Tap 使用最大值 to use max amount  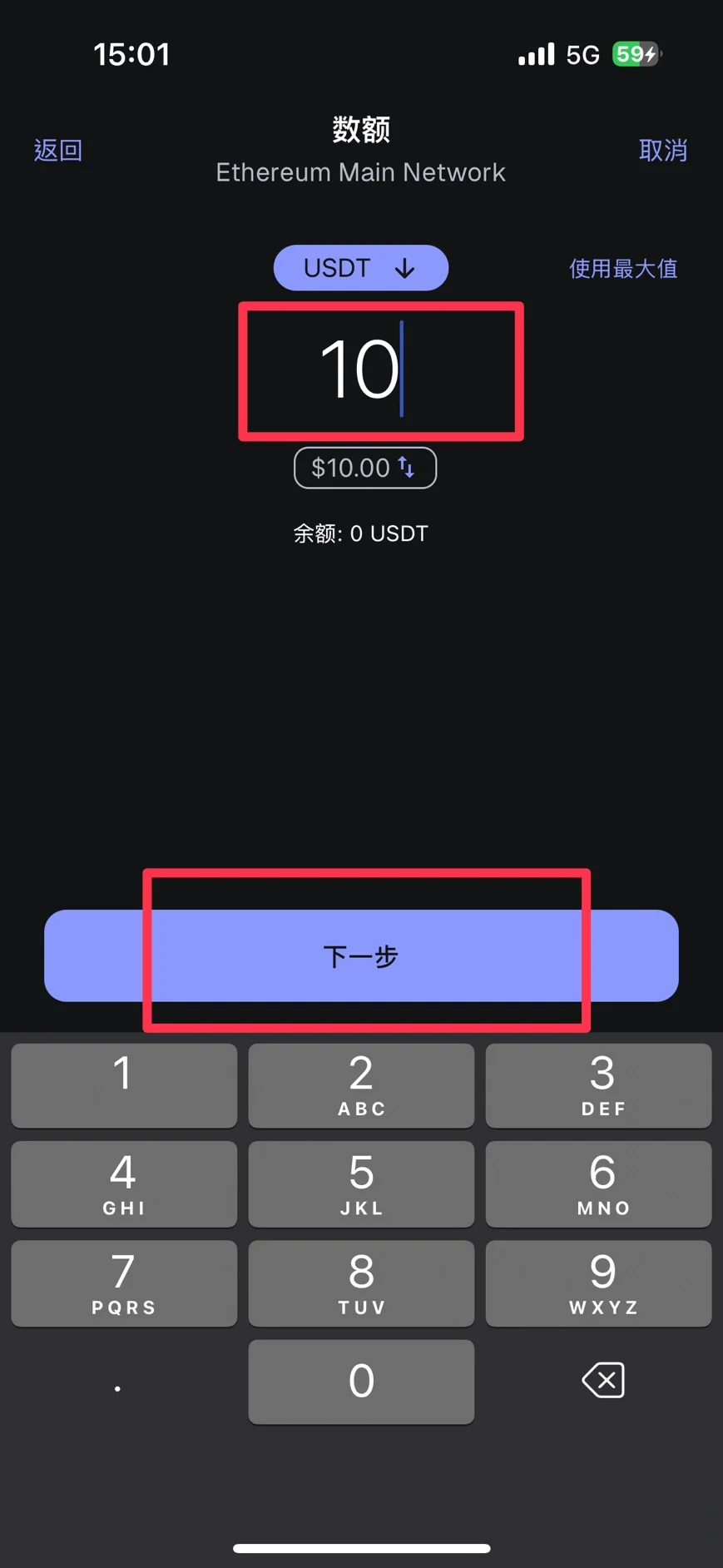[x=622, y=269]
